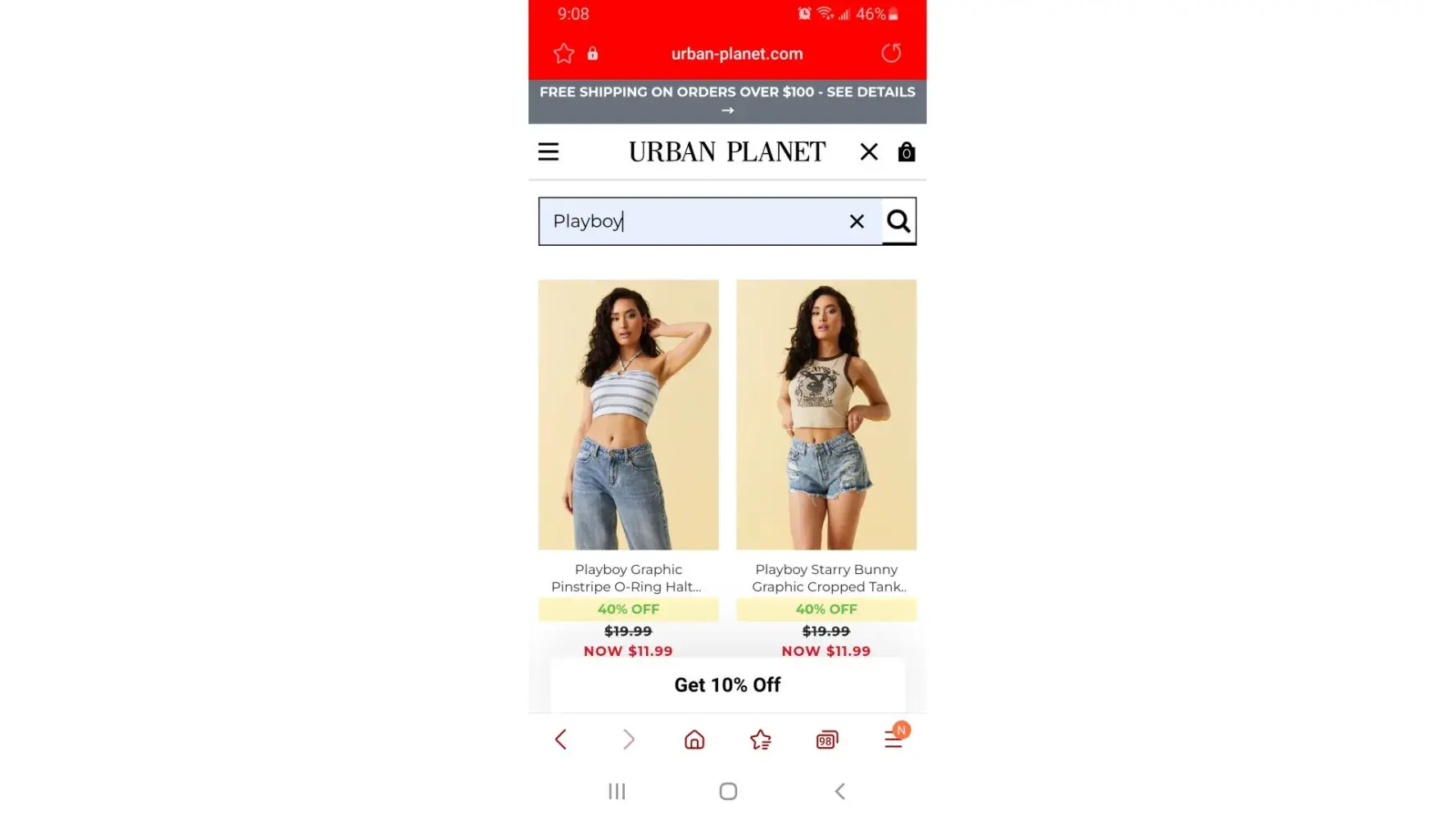The image size is (1456, 819).
Task: Open the hamburger menu
Action: click(x=548, y=152)
